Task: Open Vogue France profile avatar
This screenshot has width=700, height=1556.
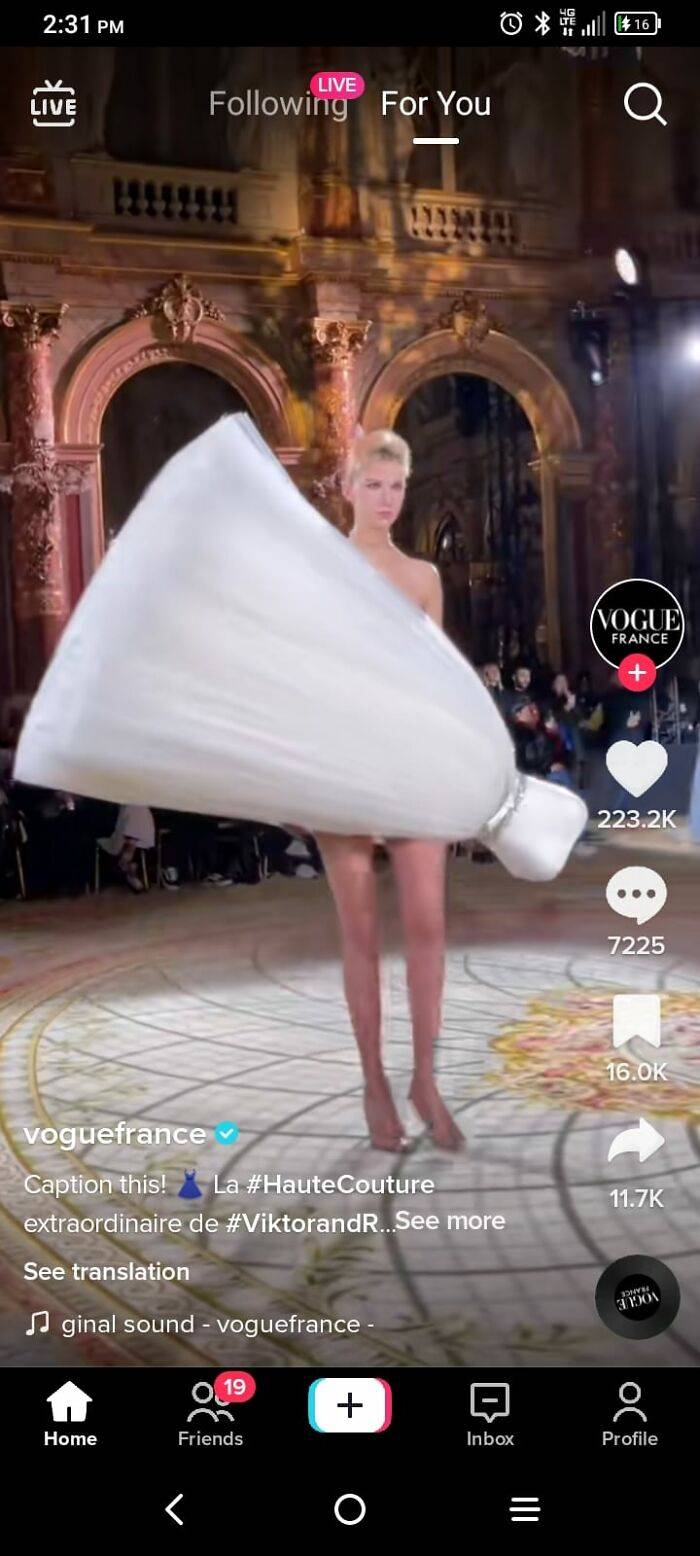Action: click(x=636, y=625)
